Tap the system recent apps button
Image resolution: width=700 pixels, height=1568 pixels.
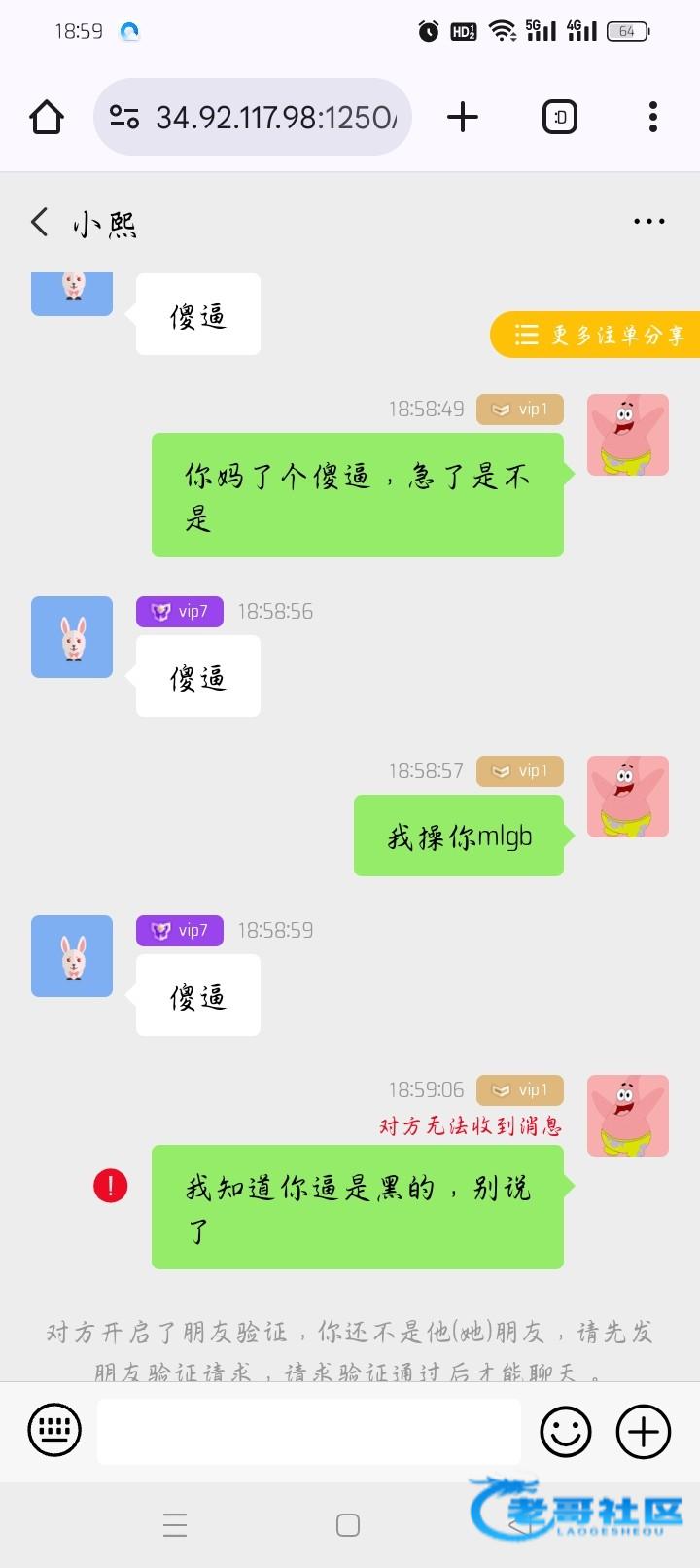(175, 1524)
